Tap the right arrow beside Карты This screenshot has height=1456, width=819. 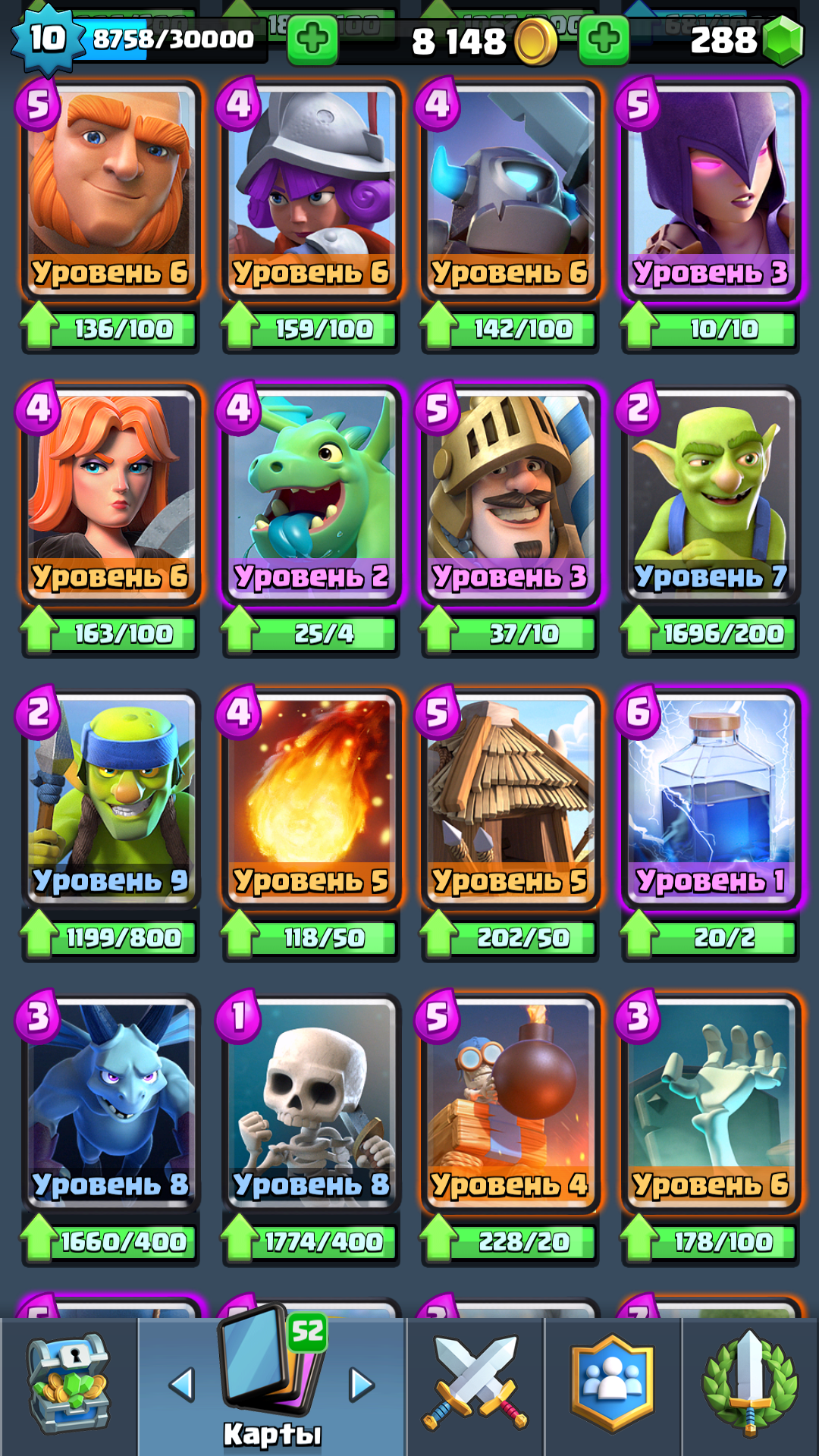click(362, 1385)
